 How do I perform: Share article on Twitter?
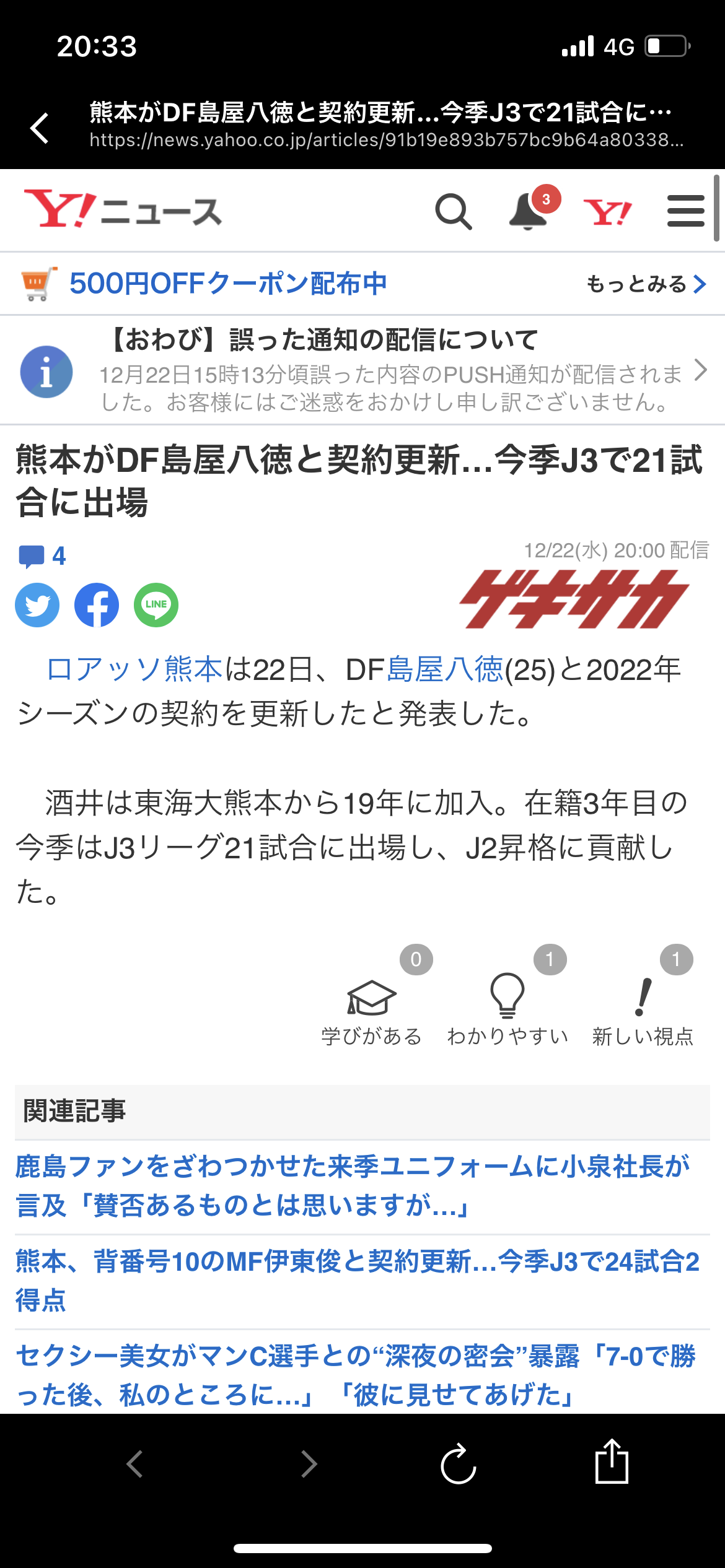tap(37, 605)
